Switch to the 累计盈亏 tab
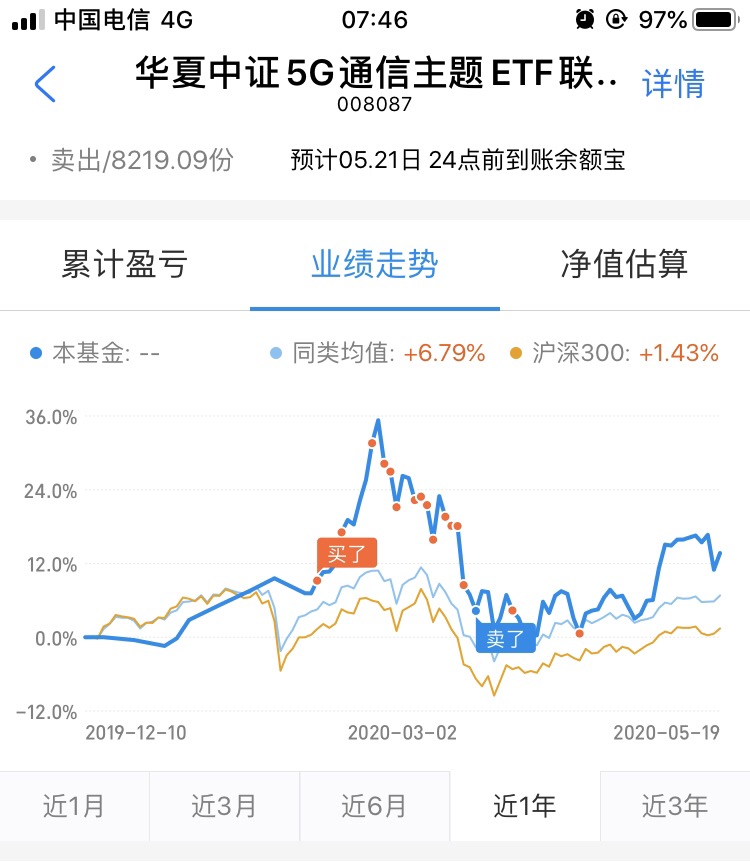Viewport: 750px width, 862px height. 125,265
